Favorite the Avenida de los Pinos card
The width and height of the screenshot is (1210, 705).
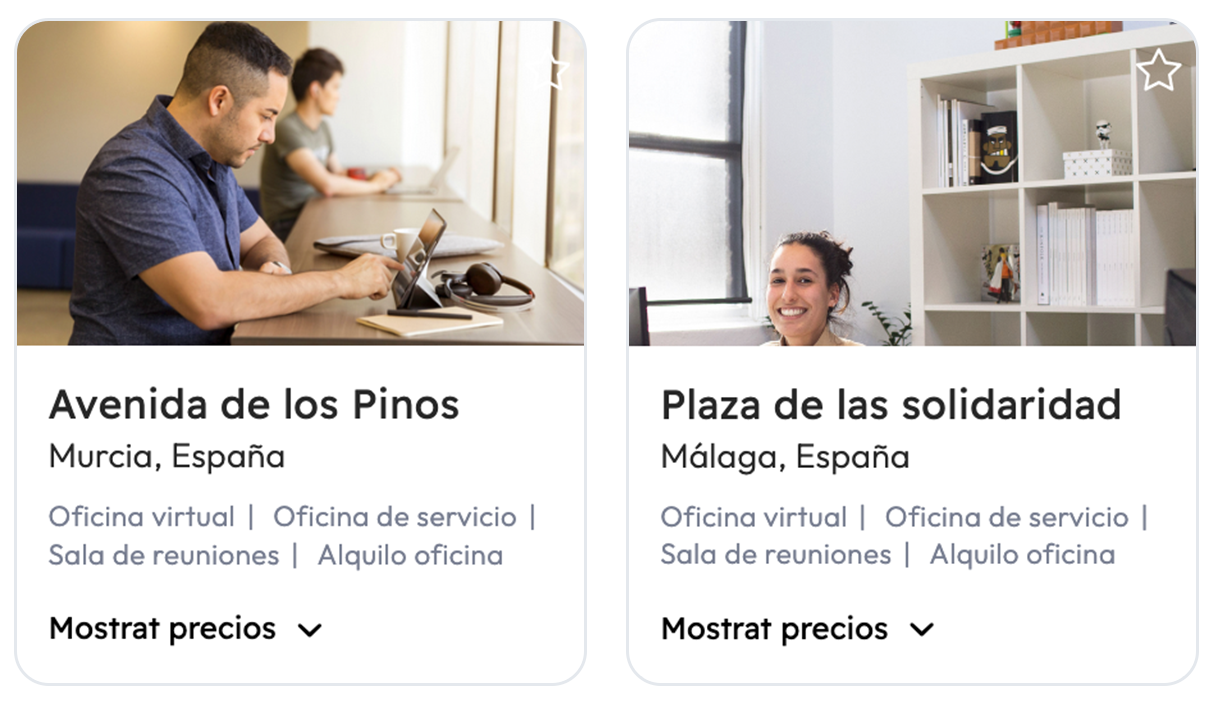click(549, 71)
